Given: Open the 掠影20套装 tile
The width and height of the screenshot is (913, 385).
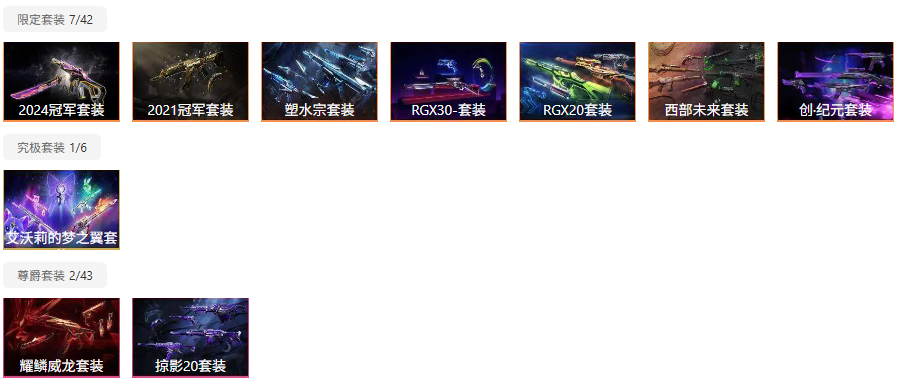Looking at the screenshot, I should 190,338.
